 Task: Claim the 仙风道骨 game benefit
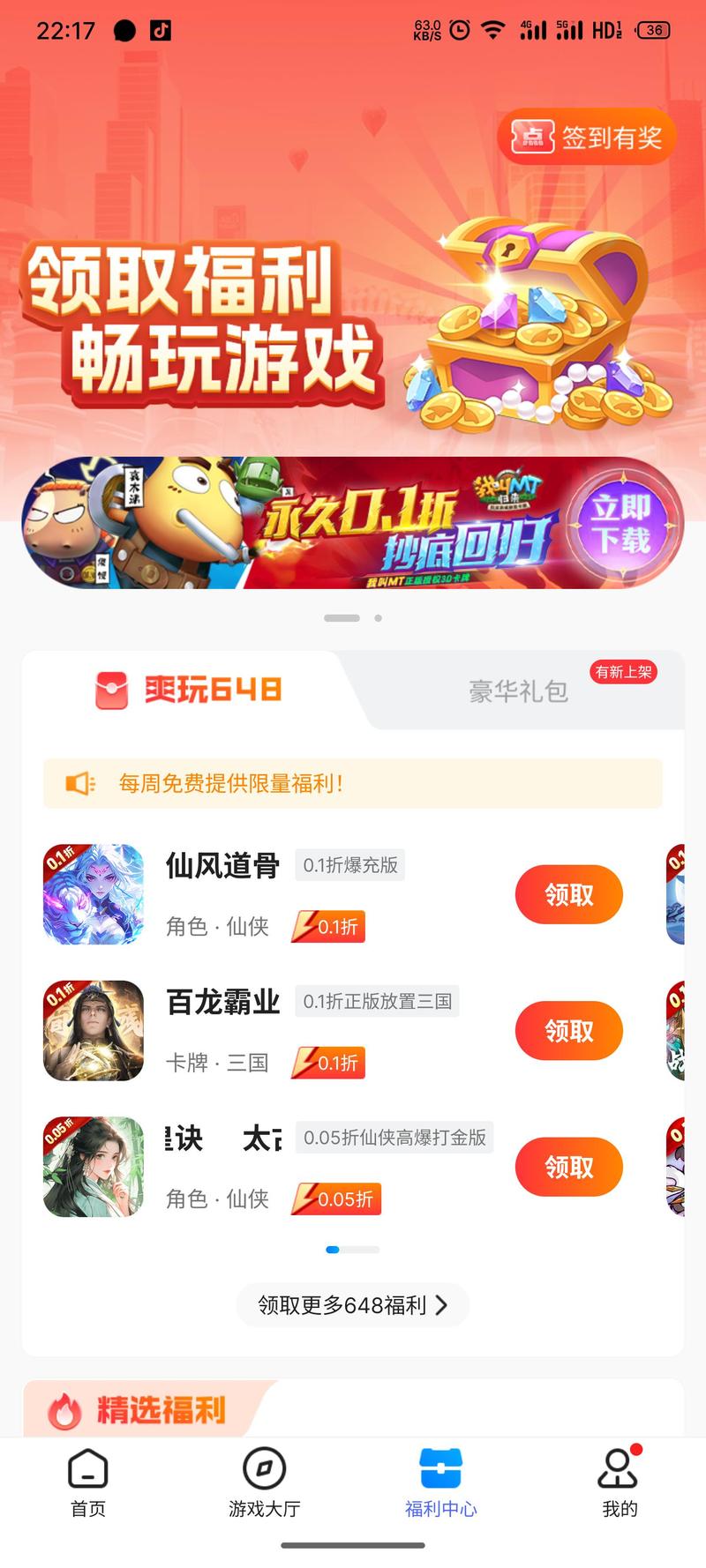click(568, 895)
